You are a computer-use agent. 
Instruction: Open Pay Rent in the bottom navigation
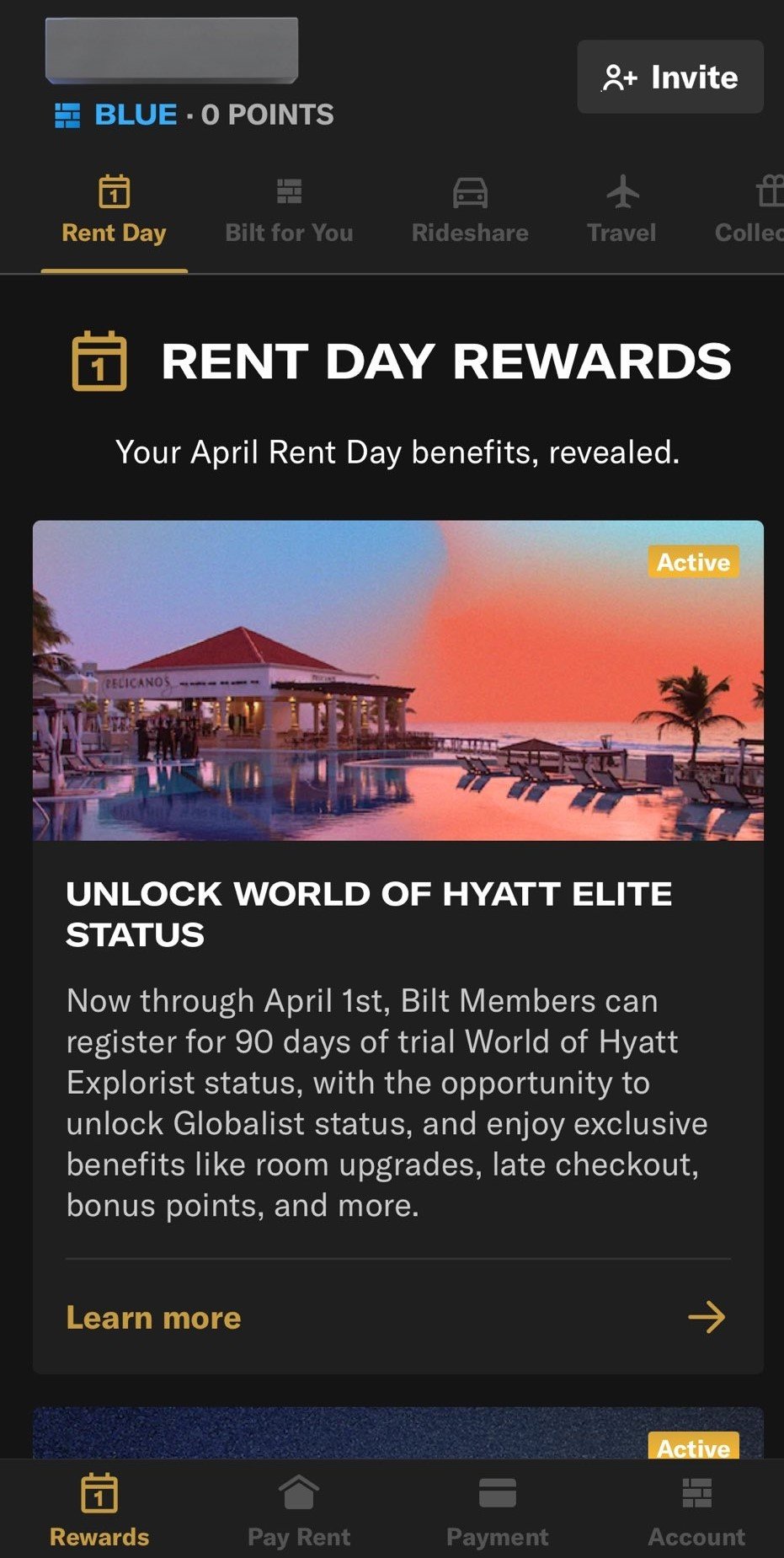[x=299, y=1512]
